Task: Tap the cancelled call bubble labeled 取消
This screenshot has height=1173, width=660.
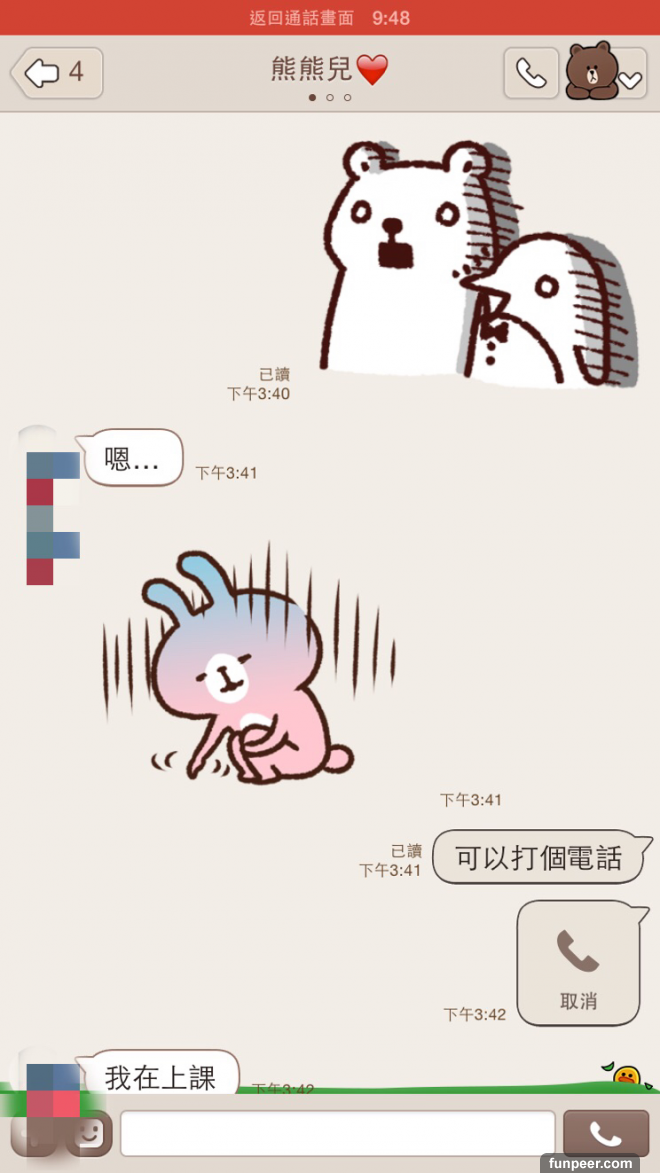Action: coord(578,962)
